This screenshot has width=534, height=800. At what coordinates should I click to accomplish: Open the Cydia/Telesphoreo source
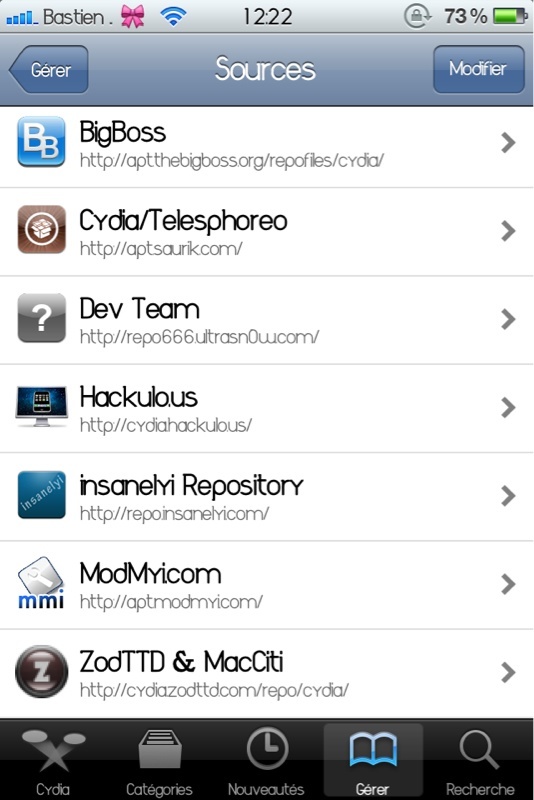tap(267, 232)
